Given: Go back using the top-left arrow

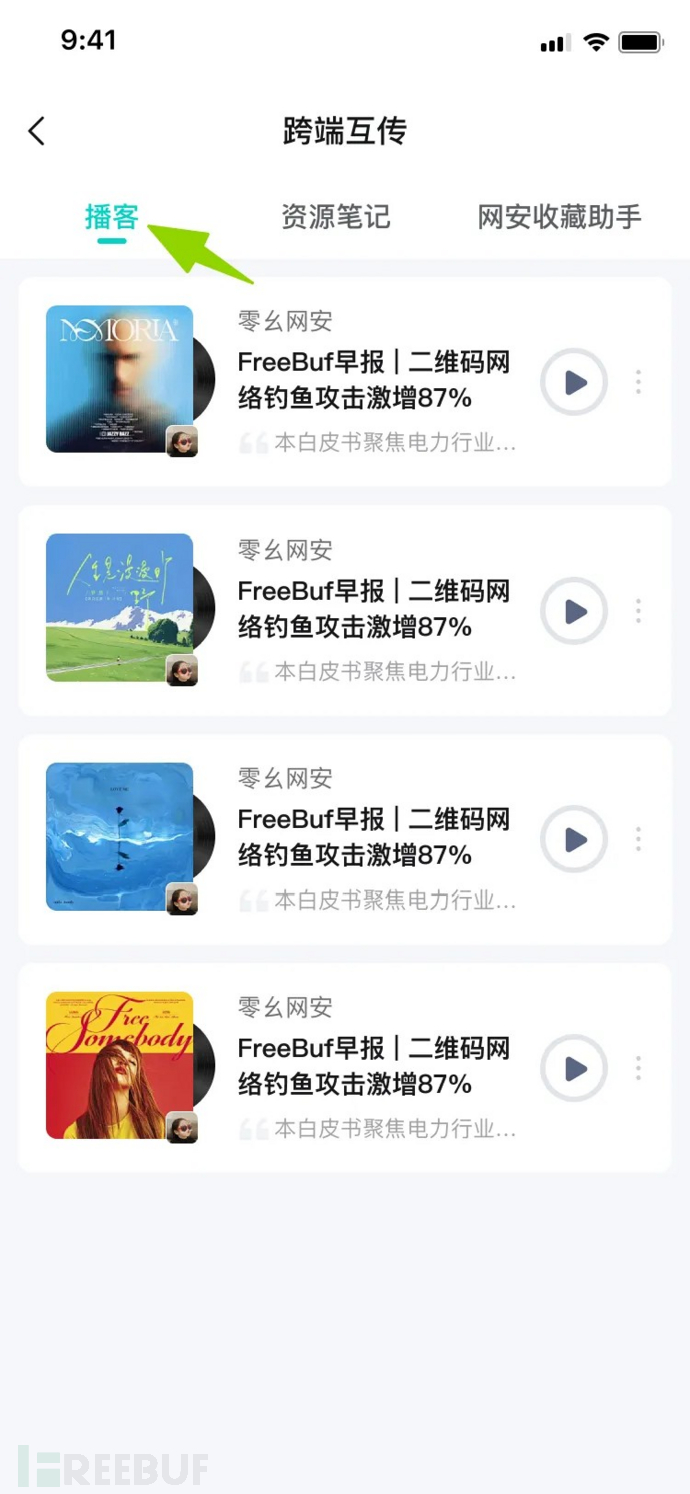Looking at the screenshot, I should 37,131.
